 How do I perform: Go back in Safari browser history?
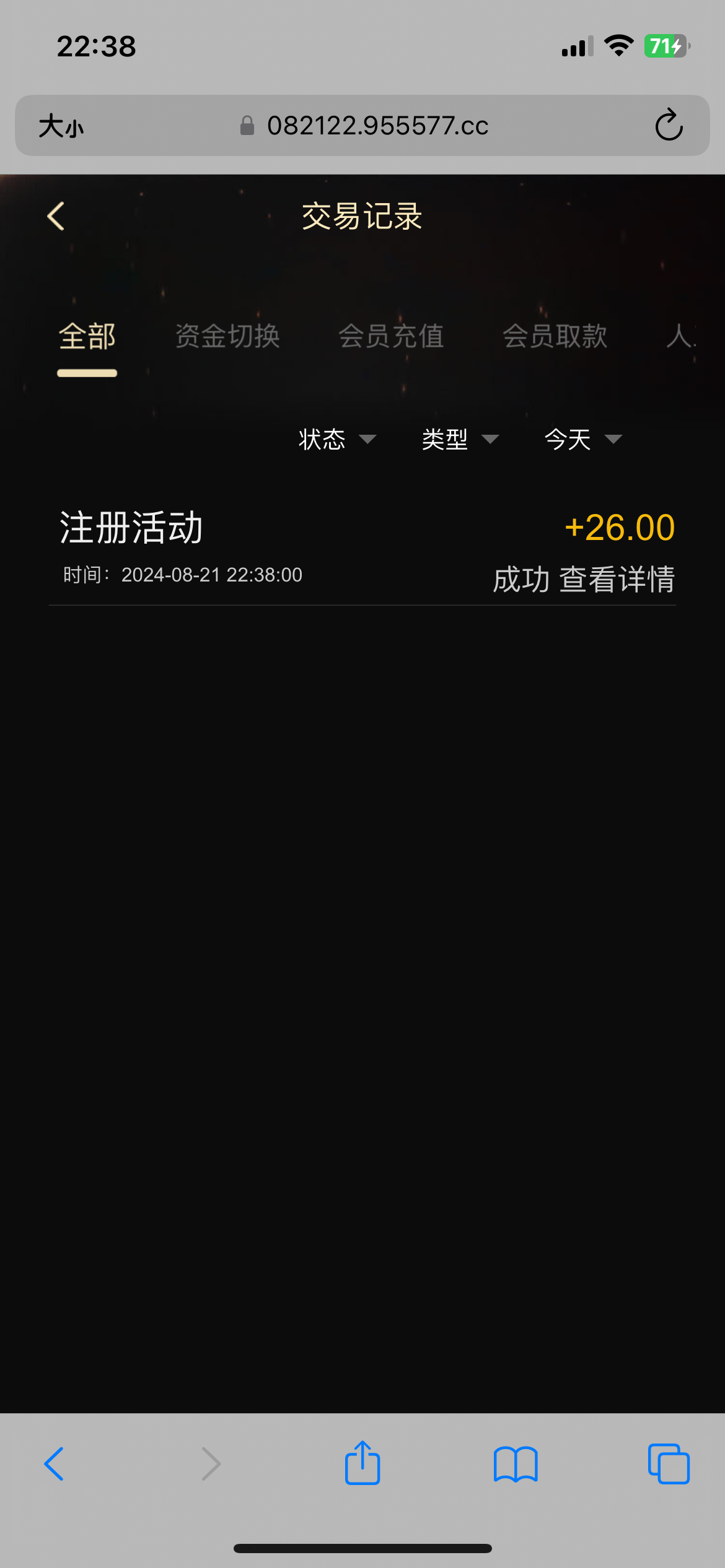(54, 1464)
